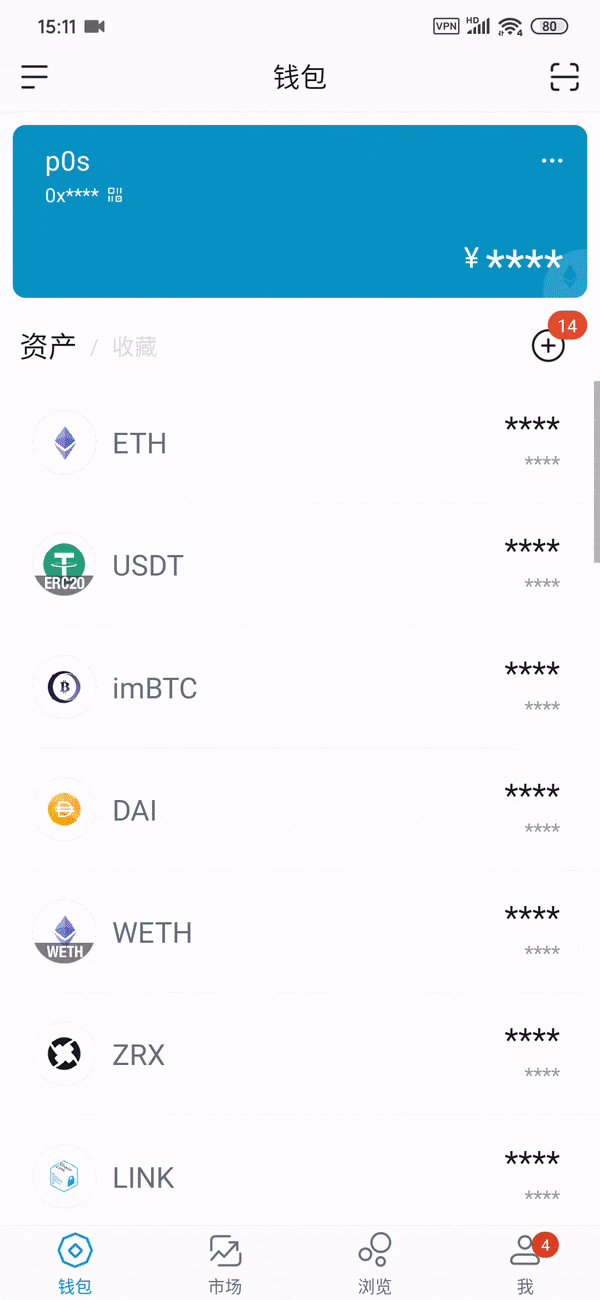Open the LINK asset row
Screen dimensions: 600x1300
coord(300,1177)
